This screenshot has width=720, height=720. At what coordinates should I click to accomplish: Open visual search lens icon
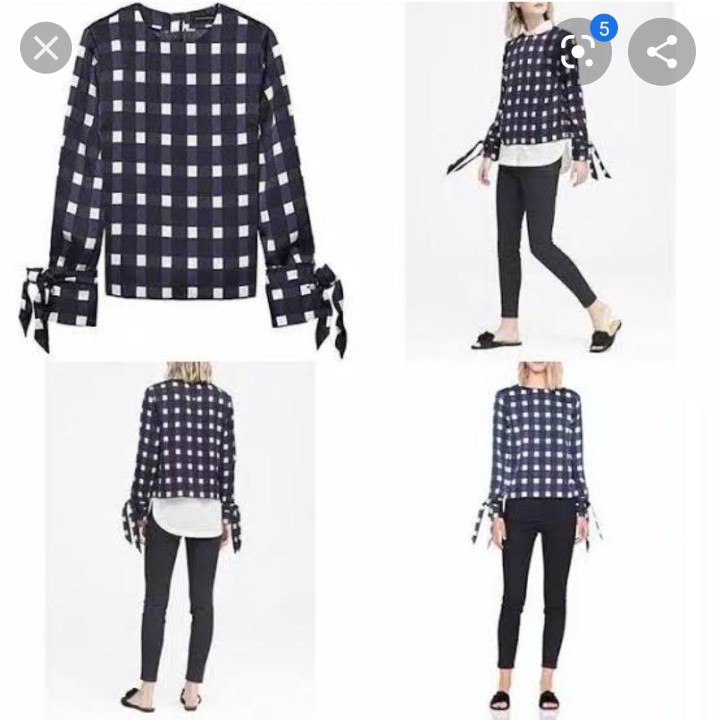(577, 51)
